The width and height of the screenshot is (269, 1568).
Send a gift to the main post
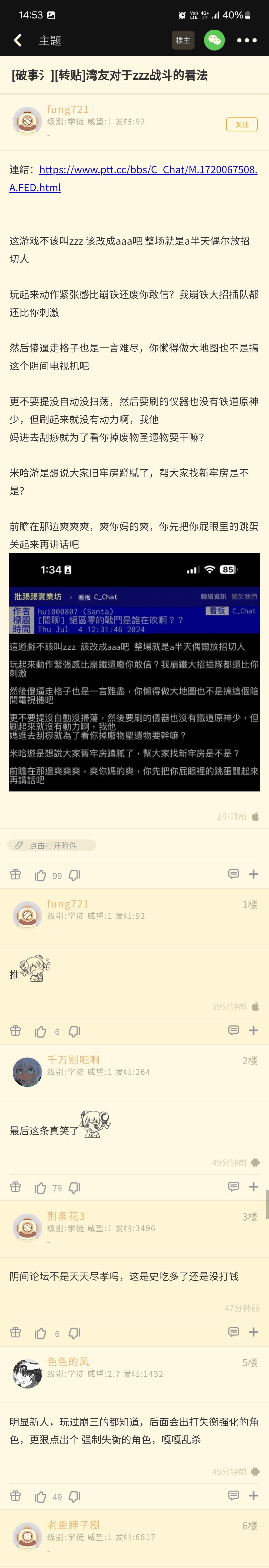pyautogui.click(x=16, y=875)
